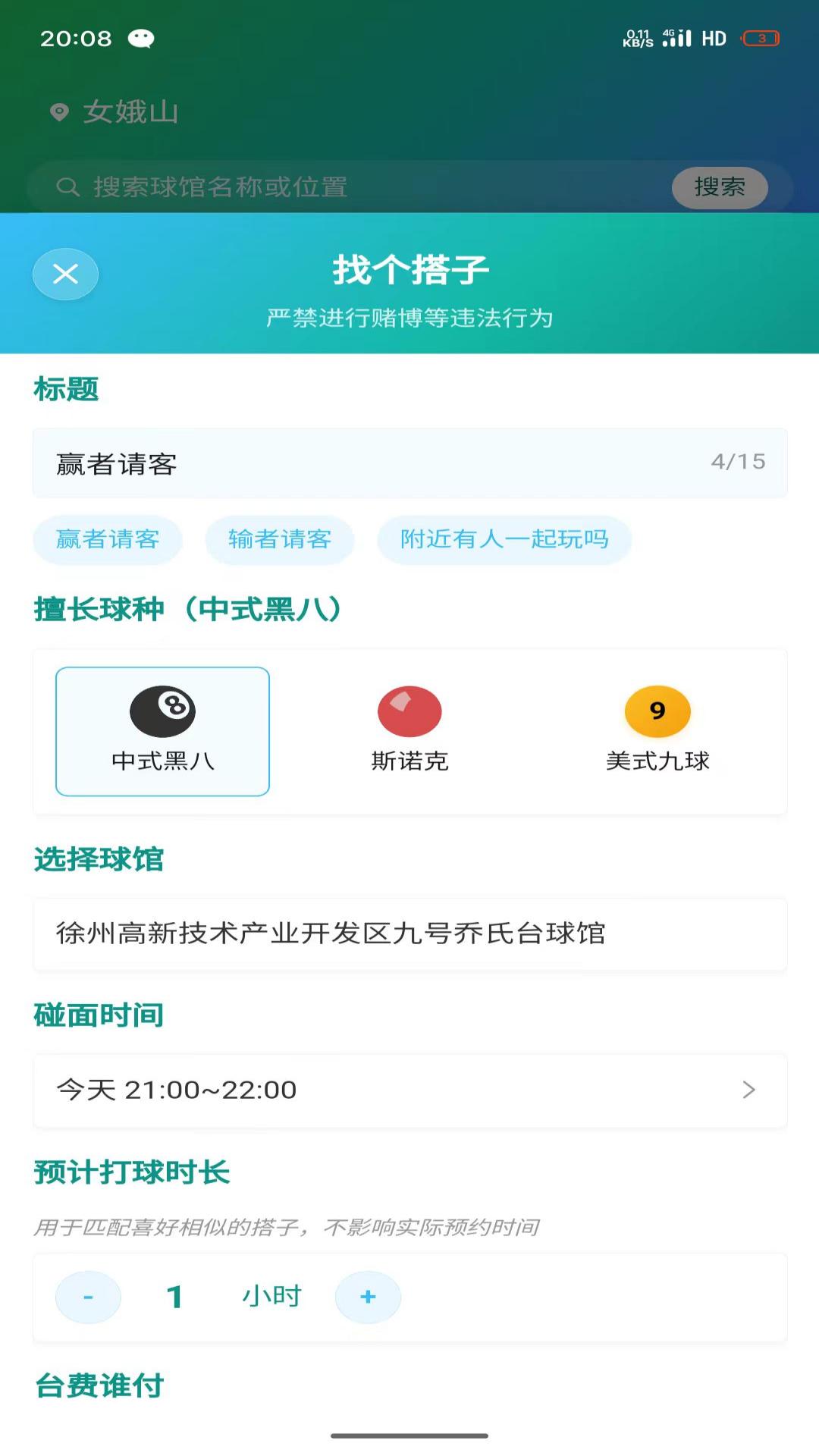Increase playing duration with the plus button
This screenshot has width=819, height=1456.
[367, 1297]
